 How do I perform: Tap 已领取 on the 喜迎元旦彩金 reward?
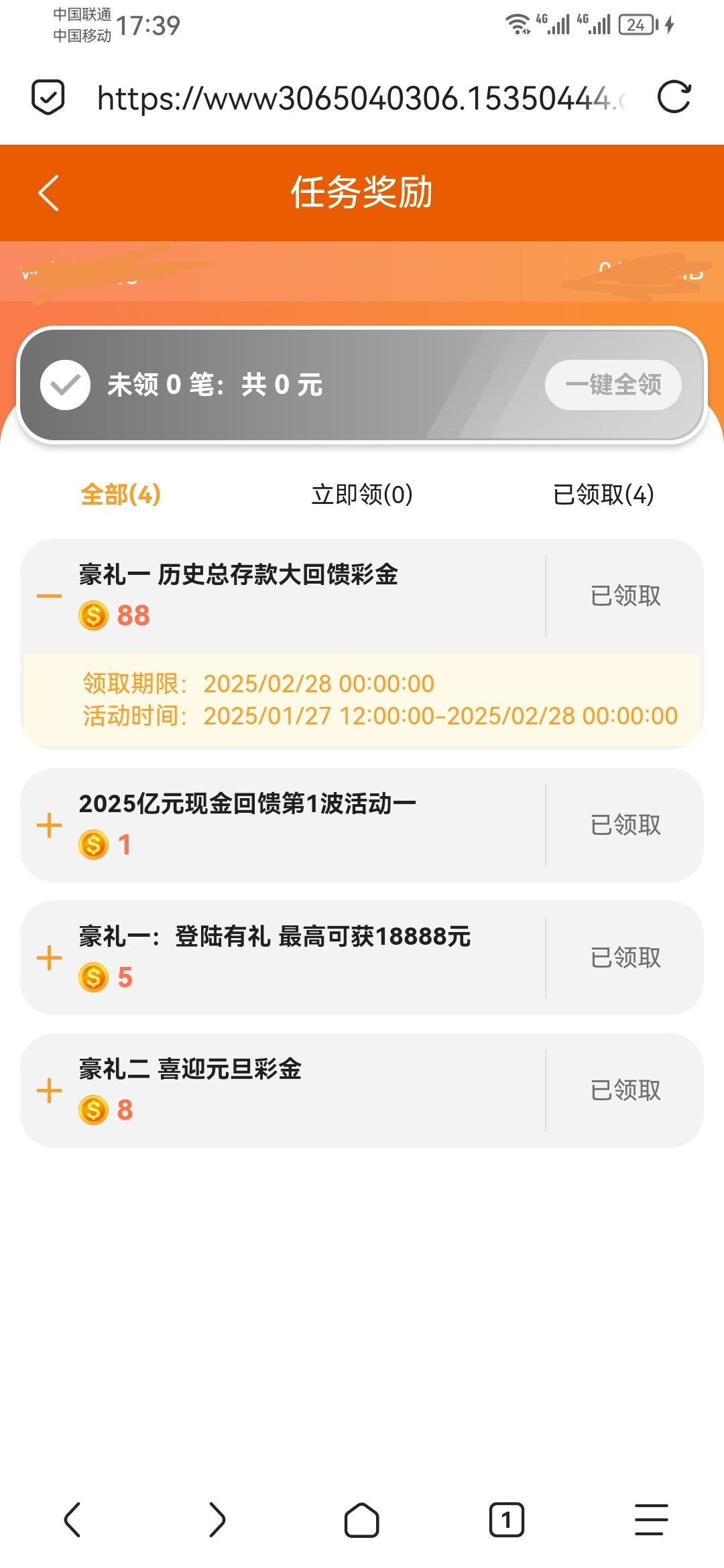625,1090
